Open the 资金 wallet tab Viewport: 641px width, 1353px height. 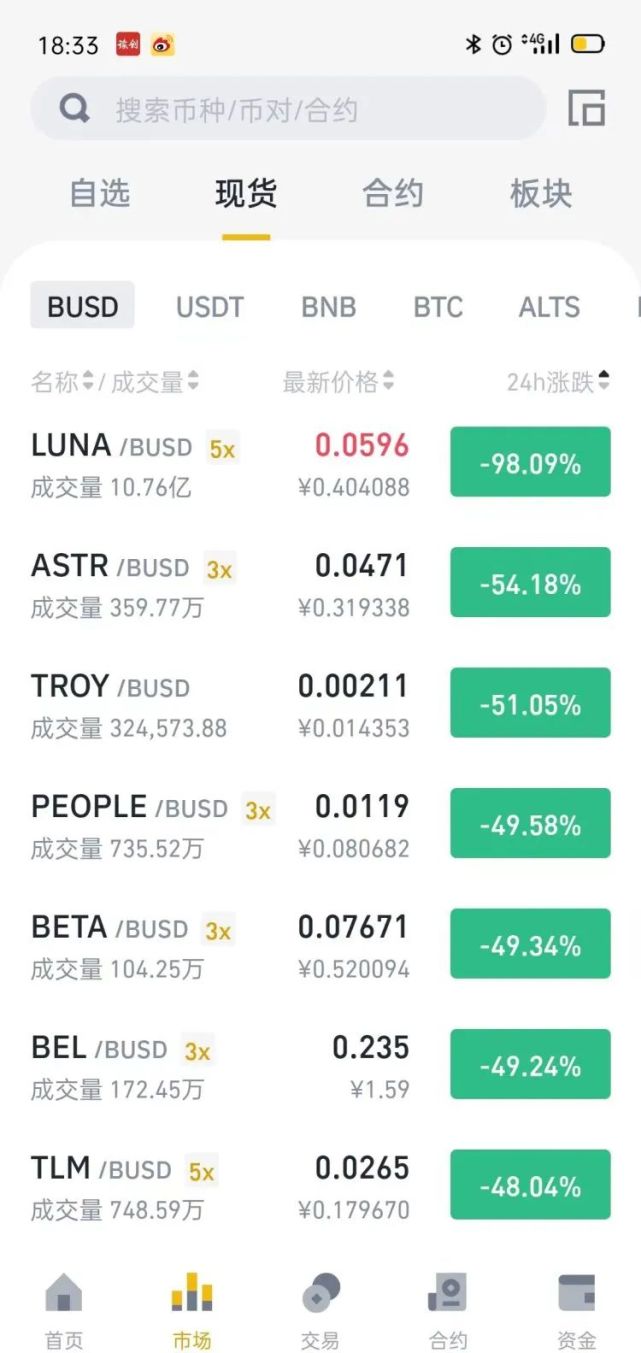pos(576,1311)
